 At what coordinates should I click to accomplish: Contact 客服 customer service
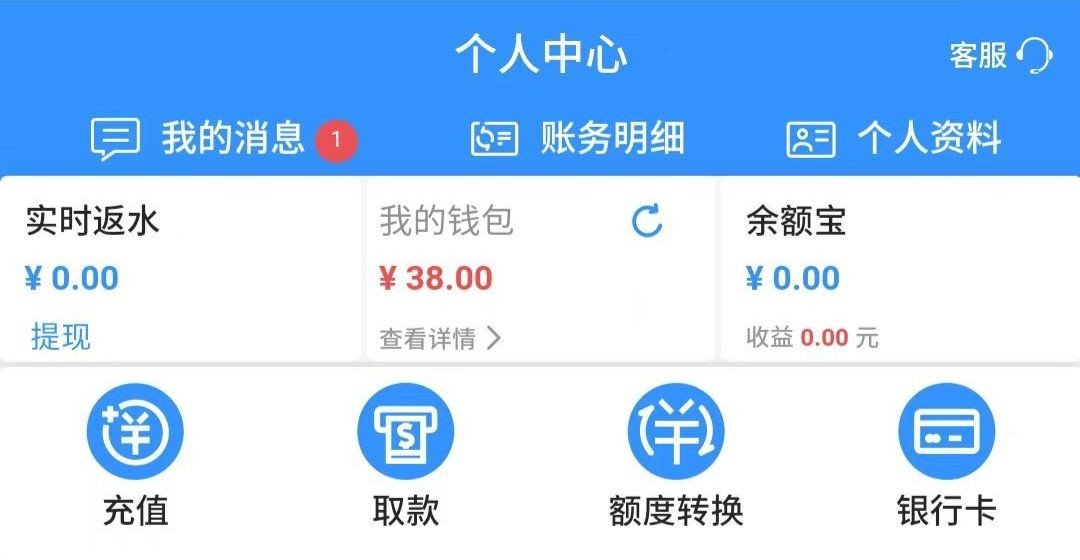pos(1000,55)
